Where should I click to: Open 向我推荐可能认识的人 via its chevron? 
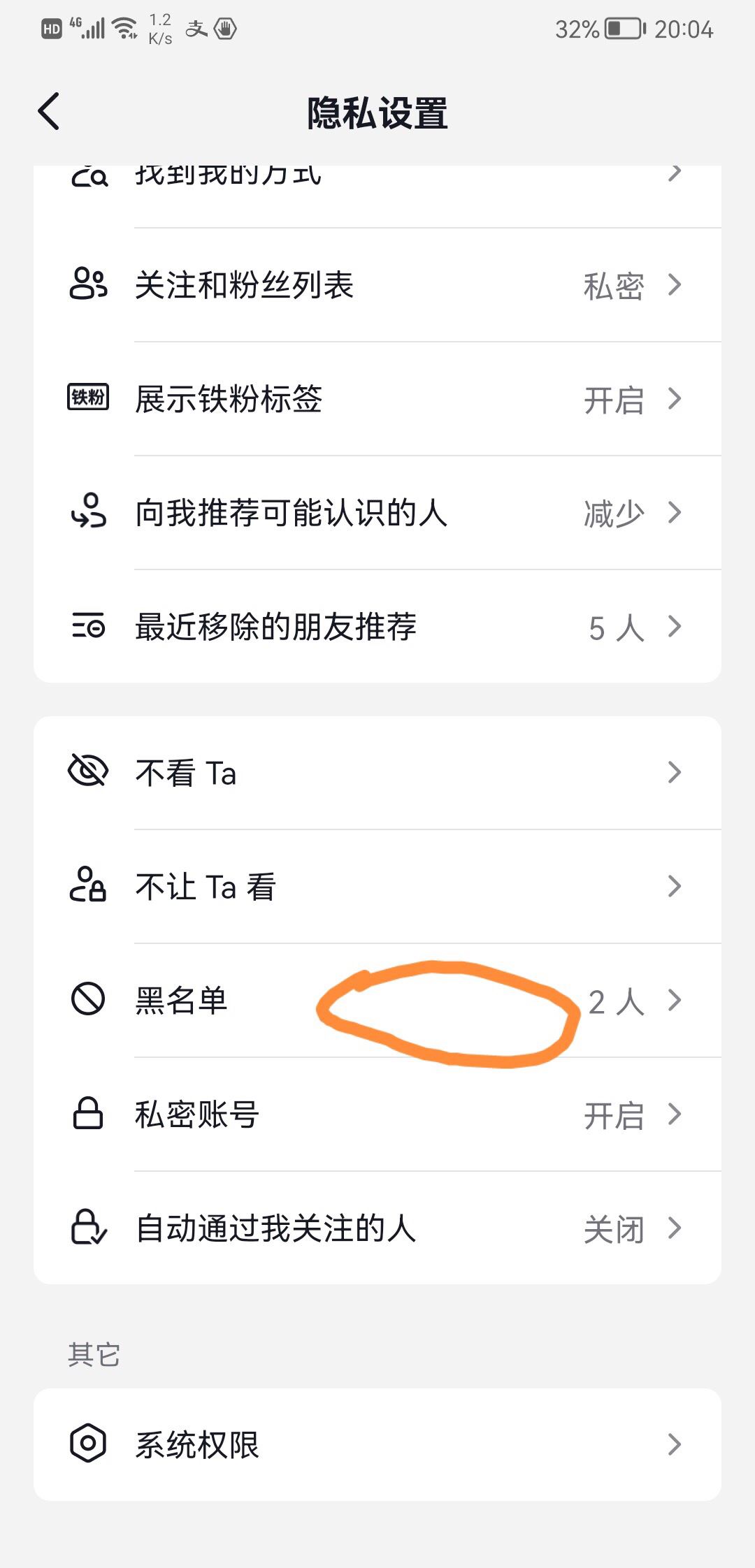(x=673, y=512)
